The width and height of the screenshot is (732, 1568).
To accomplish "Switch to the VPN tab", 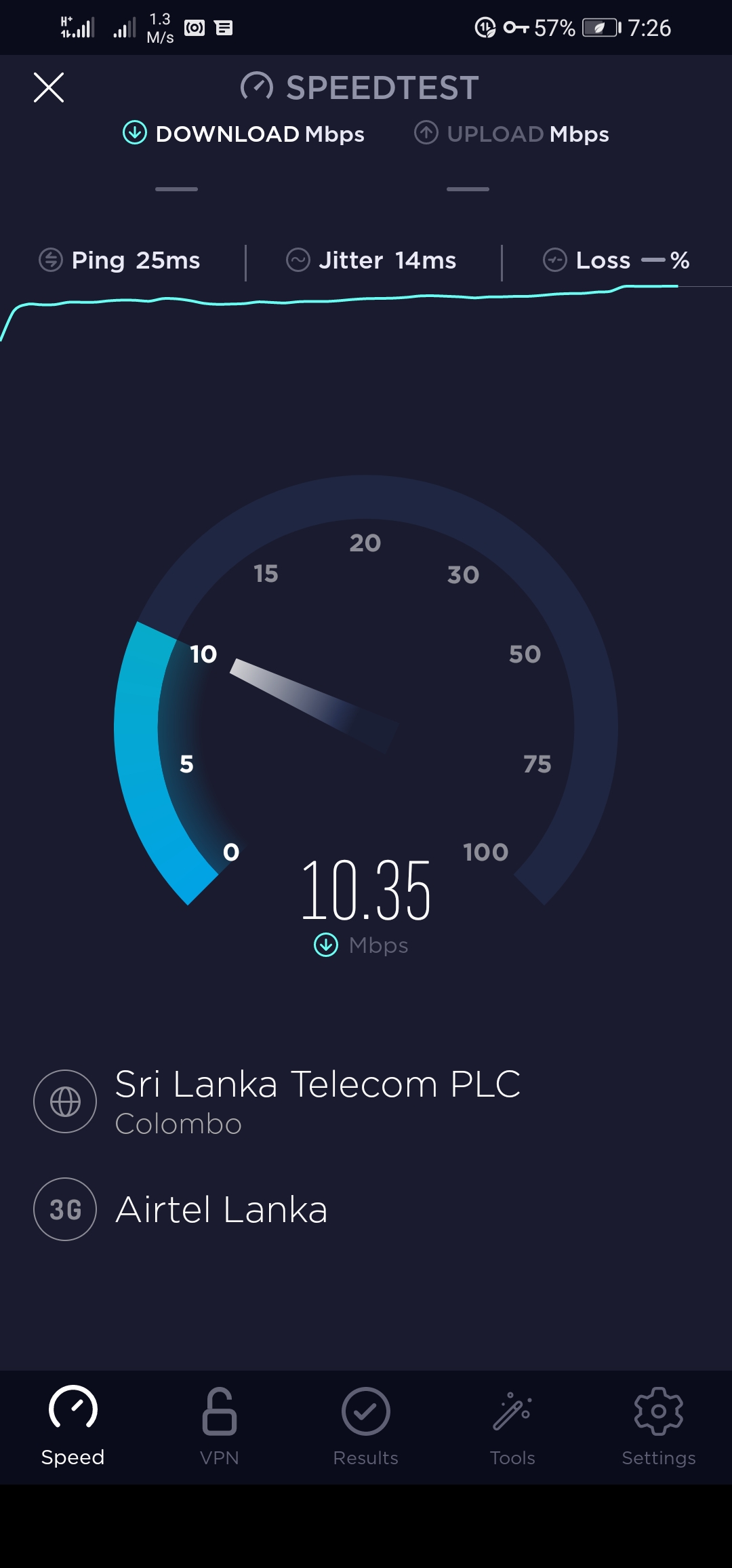I will tap(220, 1427).
